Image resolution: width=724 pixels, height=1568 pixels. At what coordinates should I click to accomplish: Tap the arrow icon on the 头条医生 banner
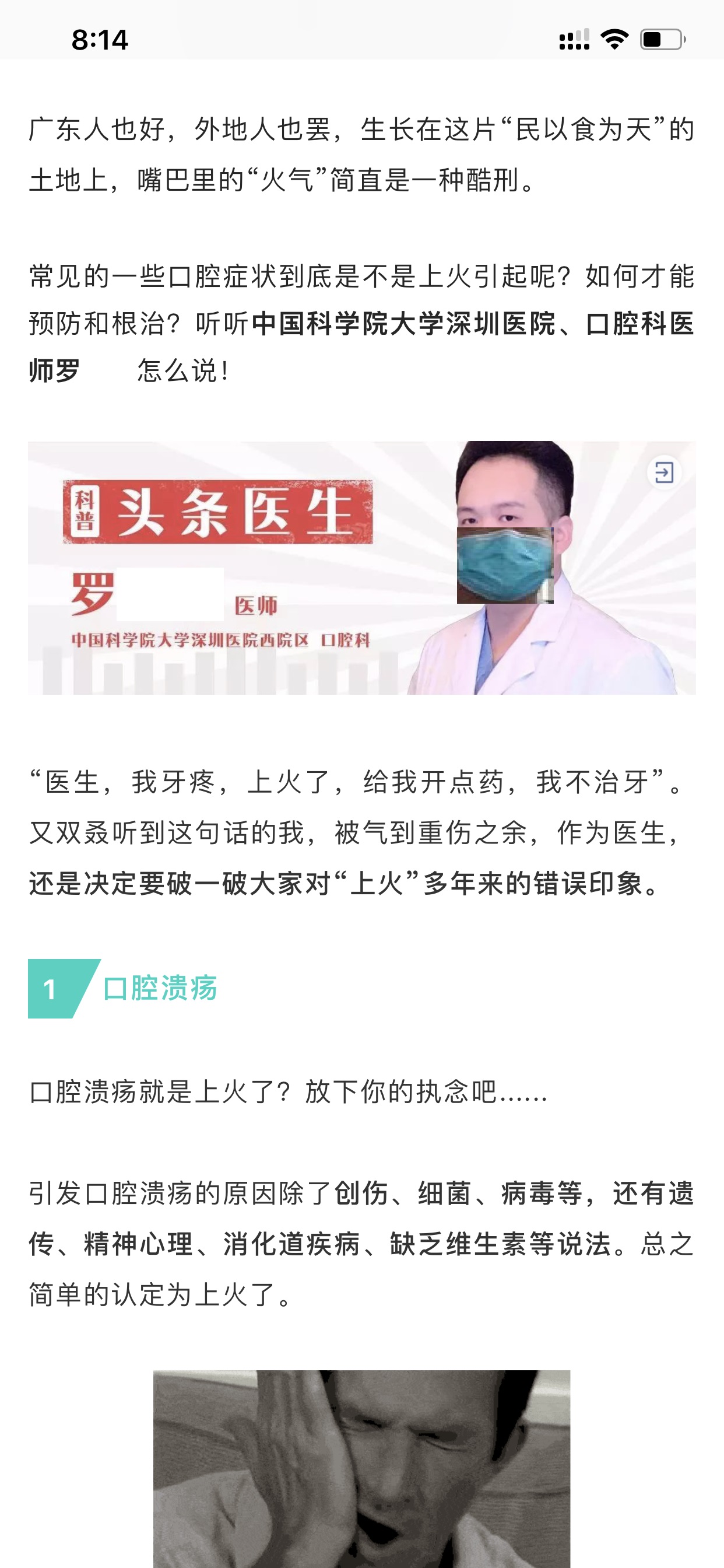pyautogui.click(x=663, y=472)
